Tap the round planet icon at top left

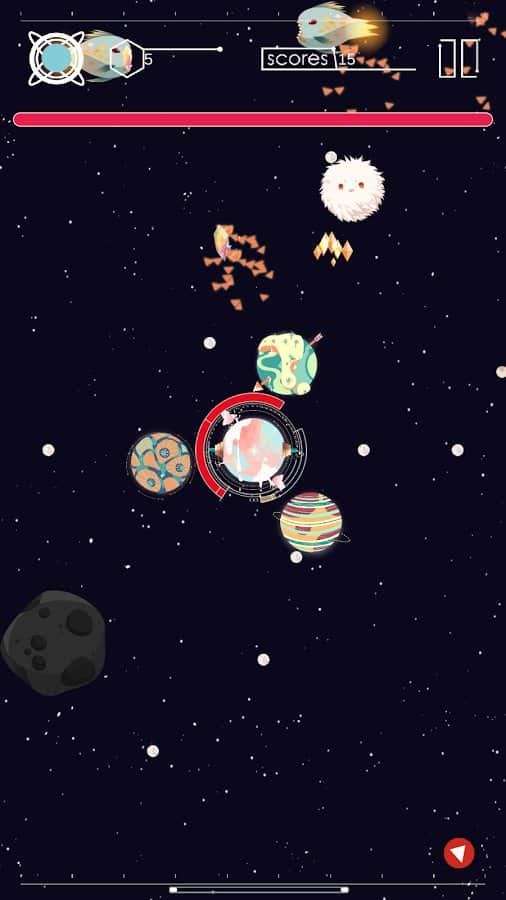56,59
